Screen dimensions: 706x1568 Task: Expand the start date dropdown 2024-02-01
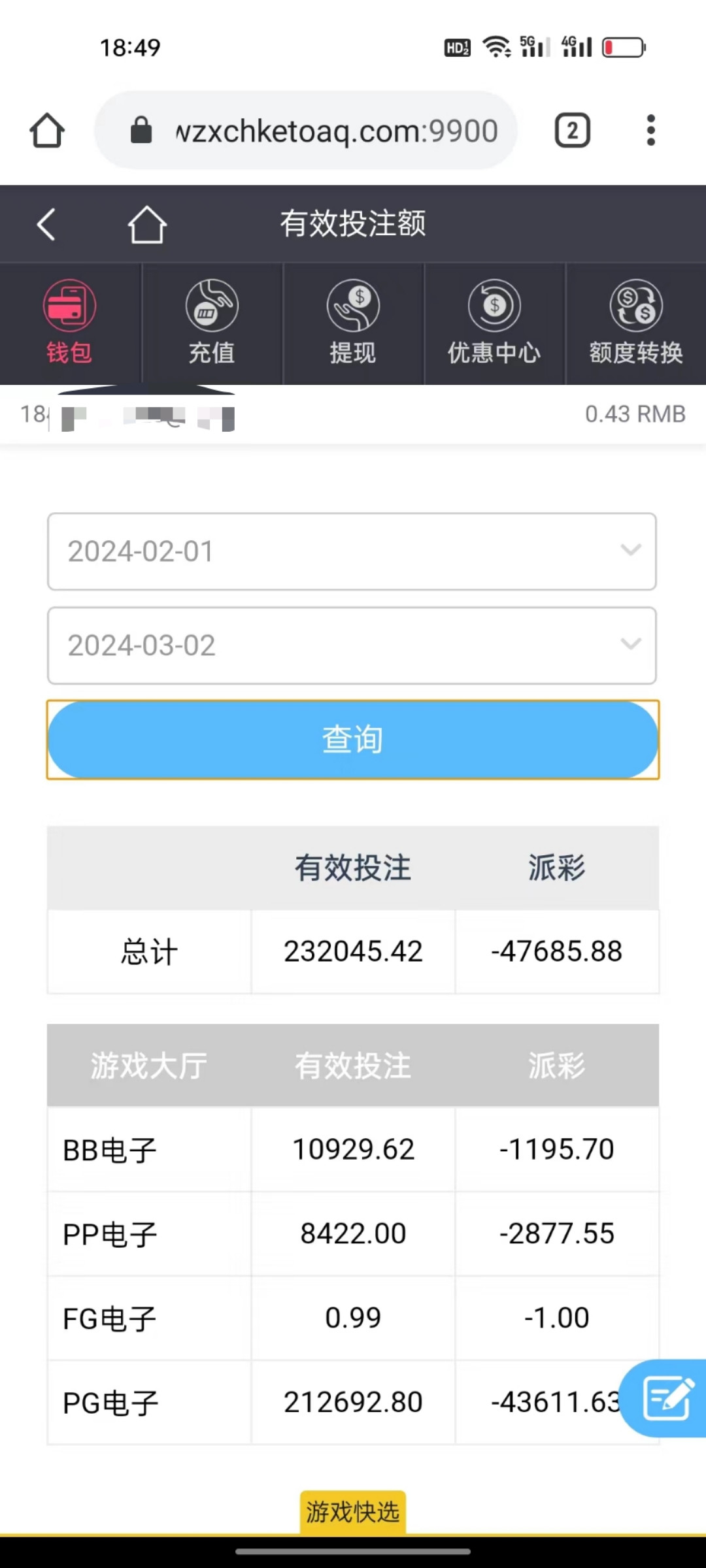coord(352,551)
